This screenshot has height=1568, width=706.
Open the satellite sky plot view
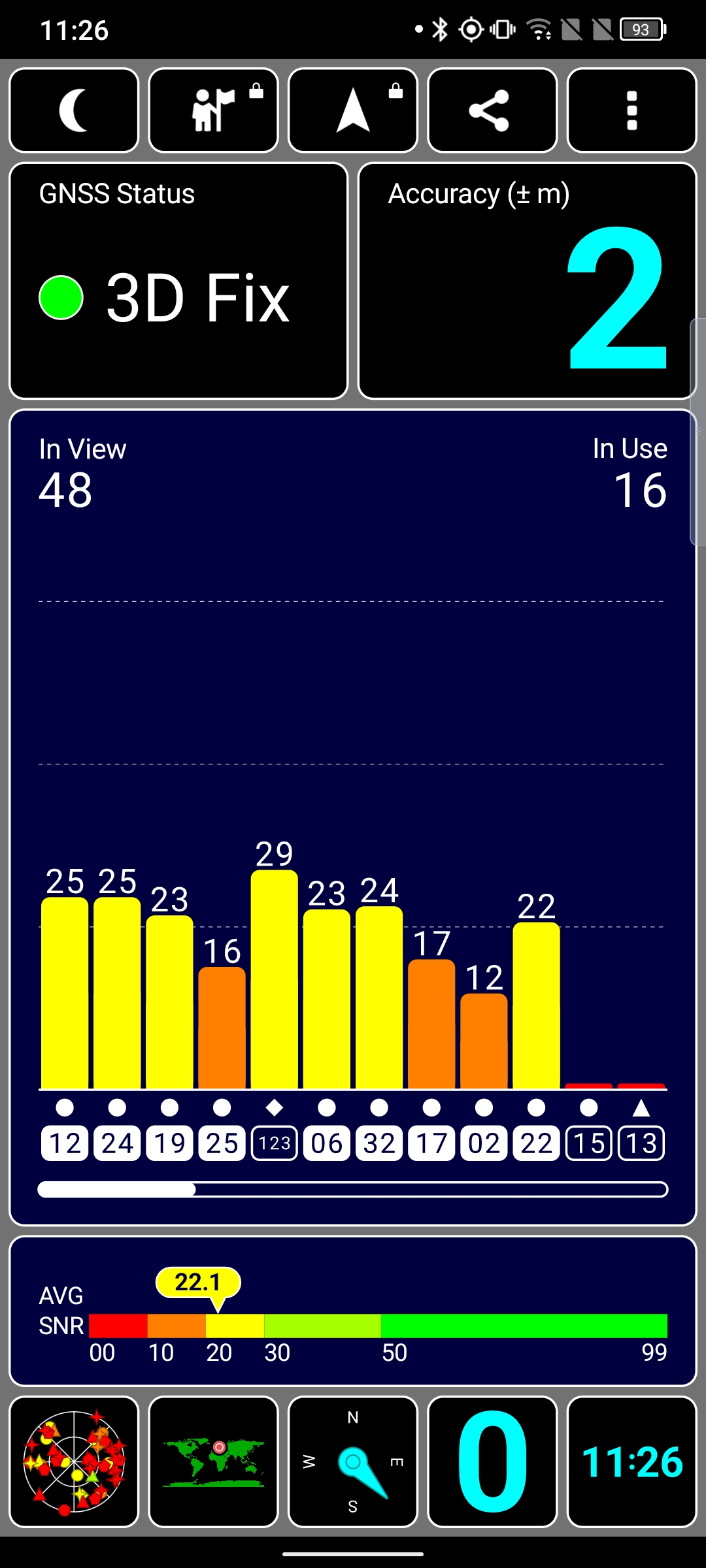tap(74, 1462)
